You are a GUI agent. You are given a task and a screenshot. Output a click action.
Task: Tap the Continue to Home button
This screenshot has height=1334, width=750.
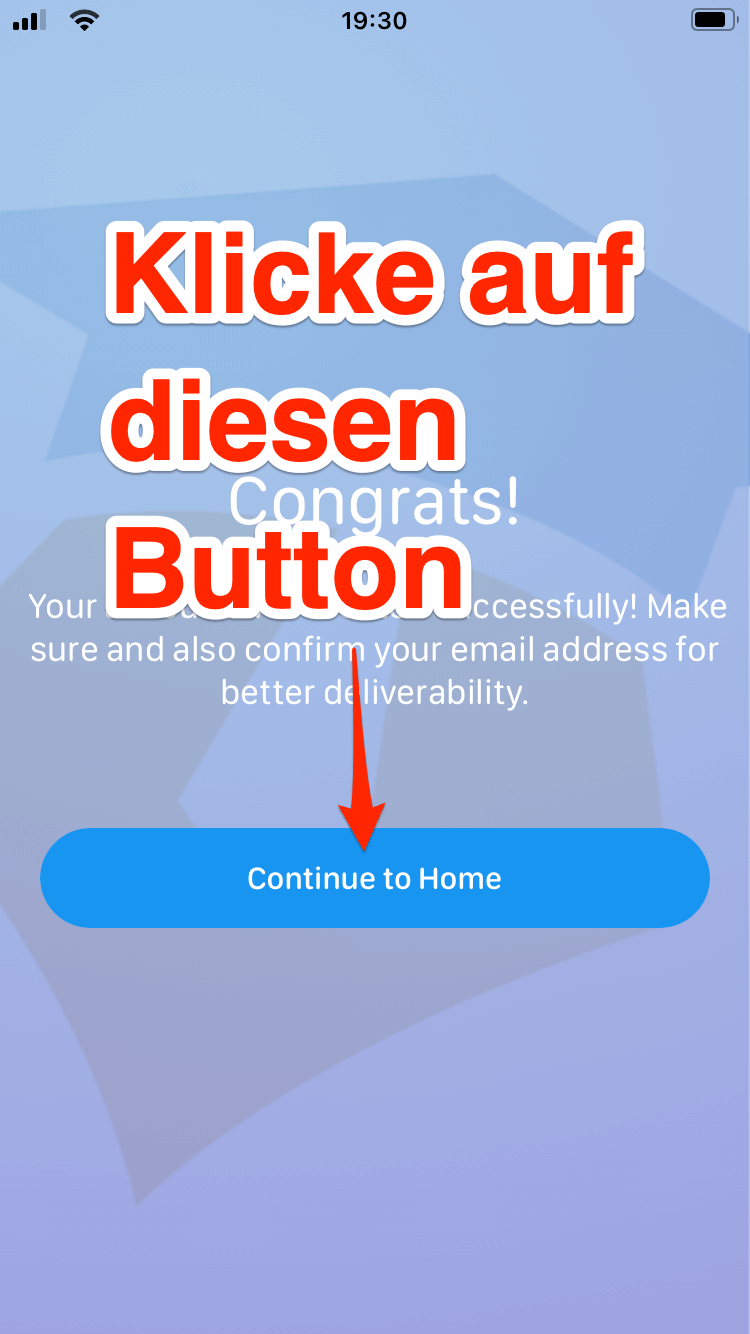[375, 878]
